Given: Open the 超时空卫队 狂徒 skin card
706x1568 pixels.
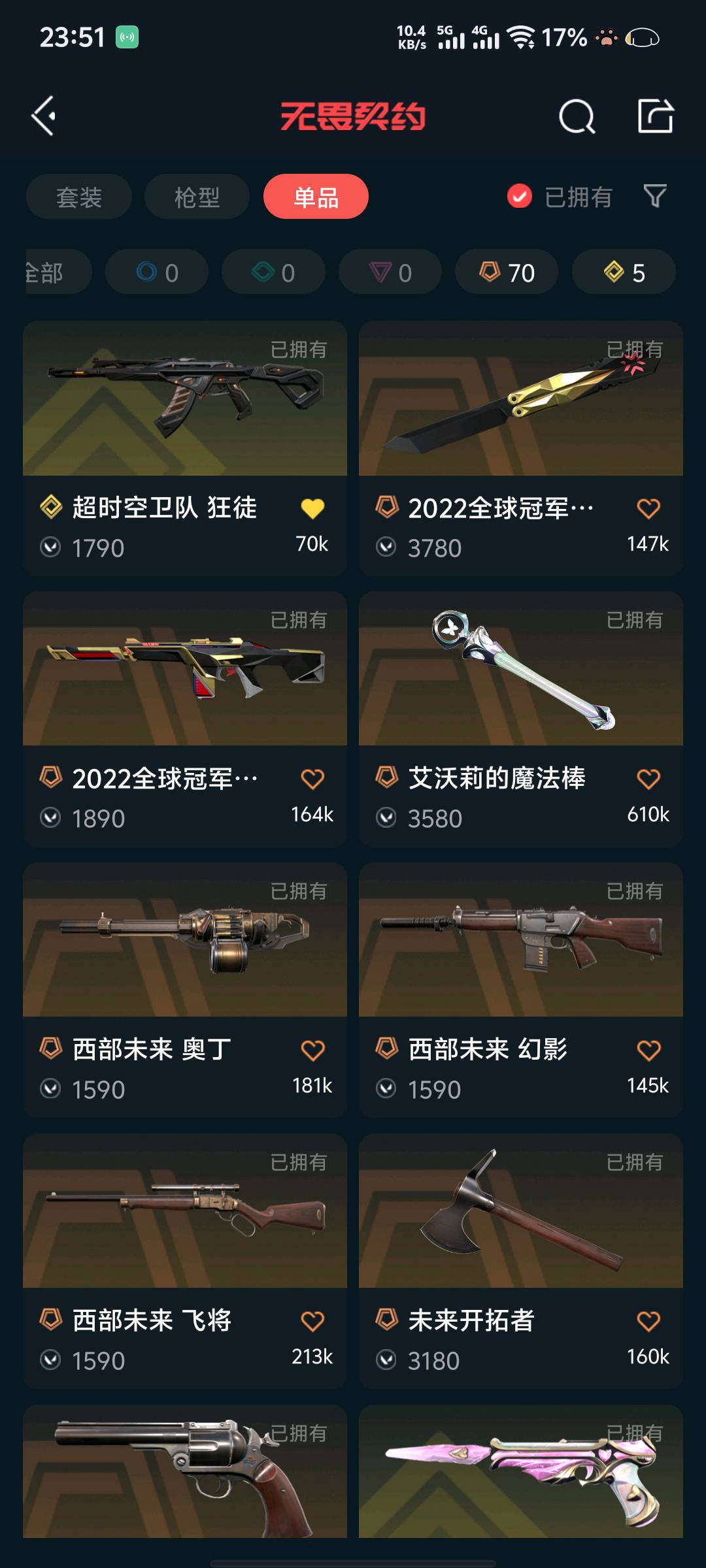Looking at the screenshot, I should (184, 399).
